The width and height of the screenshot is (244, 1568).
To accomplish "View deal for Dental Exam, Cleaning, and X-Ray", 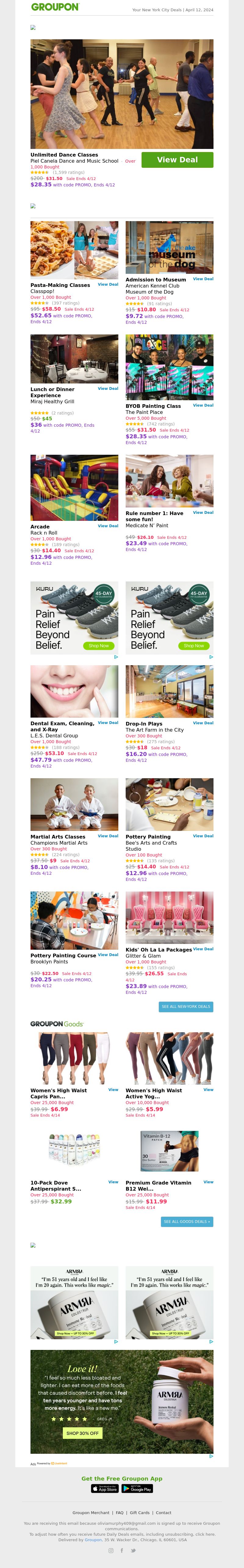I will (108, 722).
